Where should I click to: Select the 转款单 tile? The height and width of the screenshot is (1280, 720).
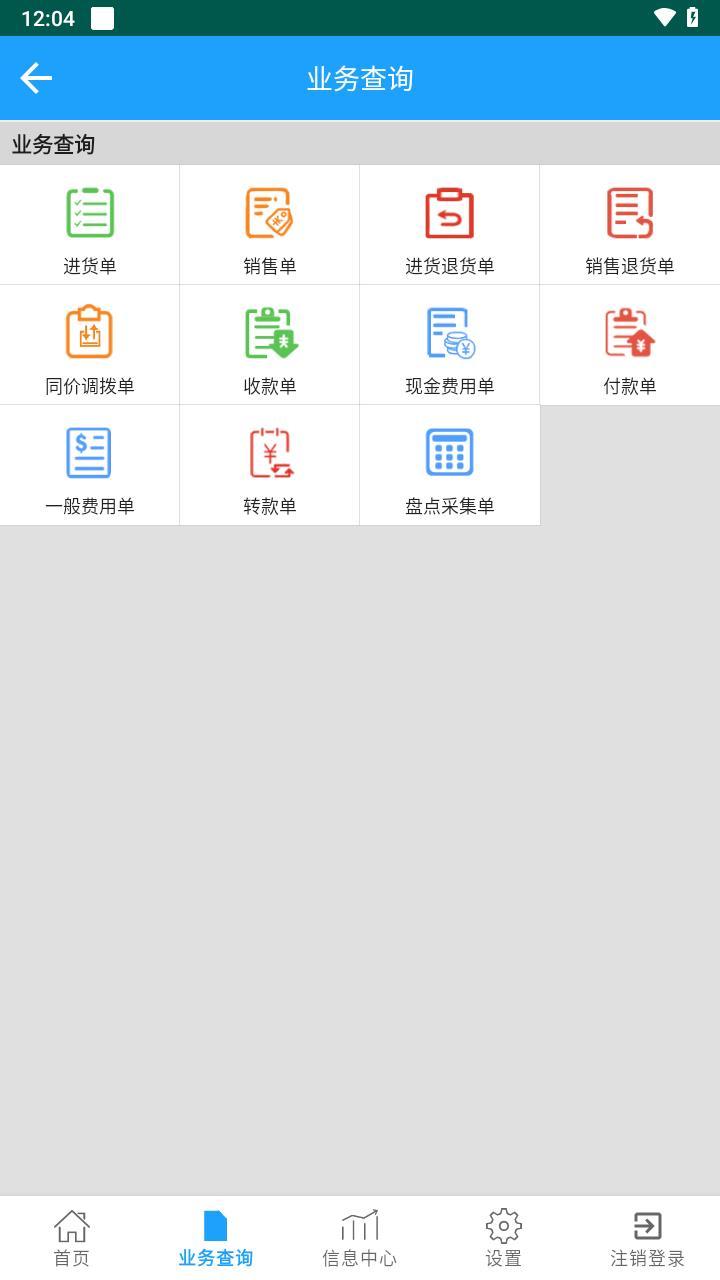[x=270, y=466]
